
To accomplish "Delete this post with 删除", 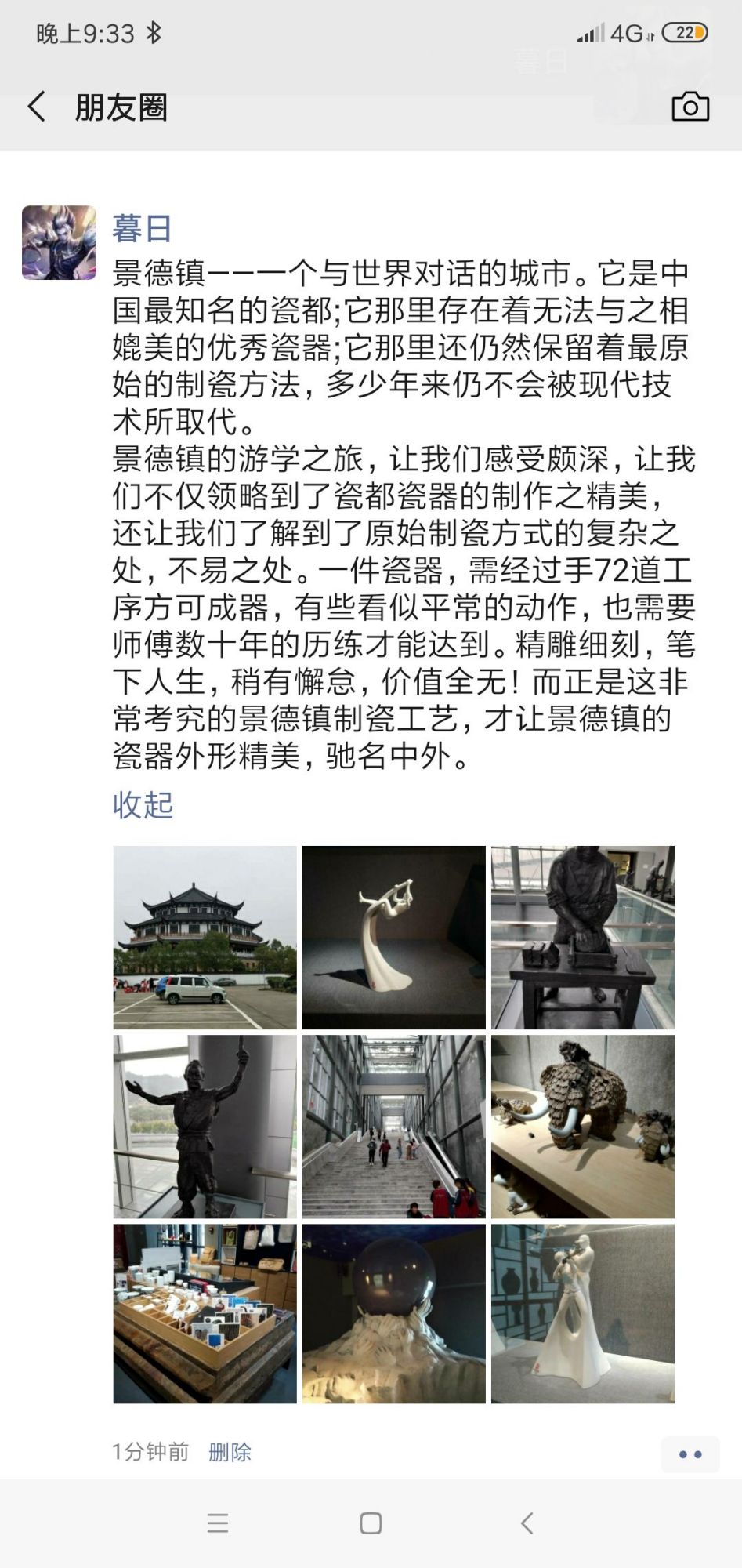I will click(230, 1452).
